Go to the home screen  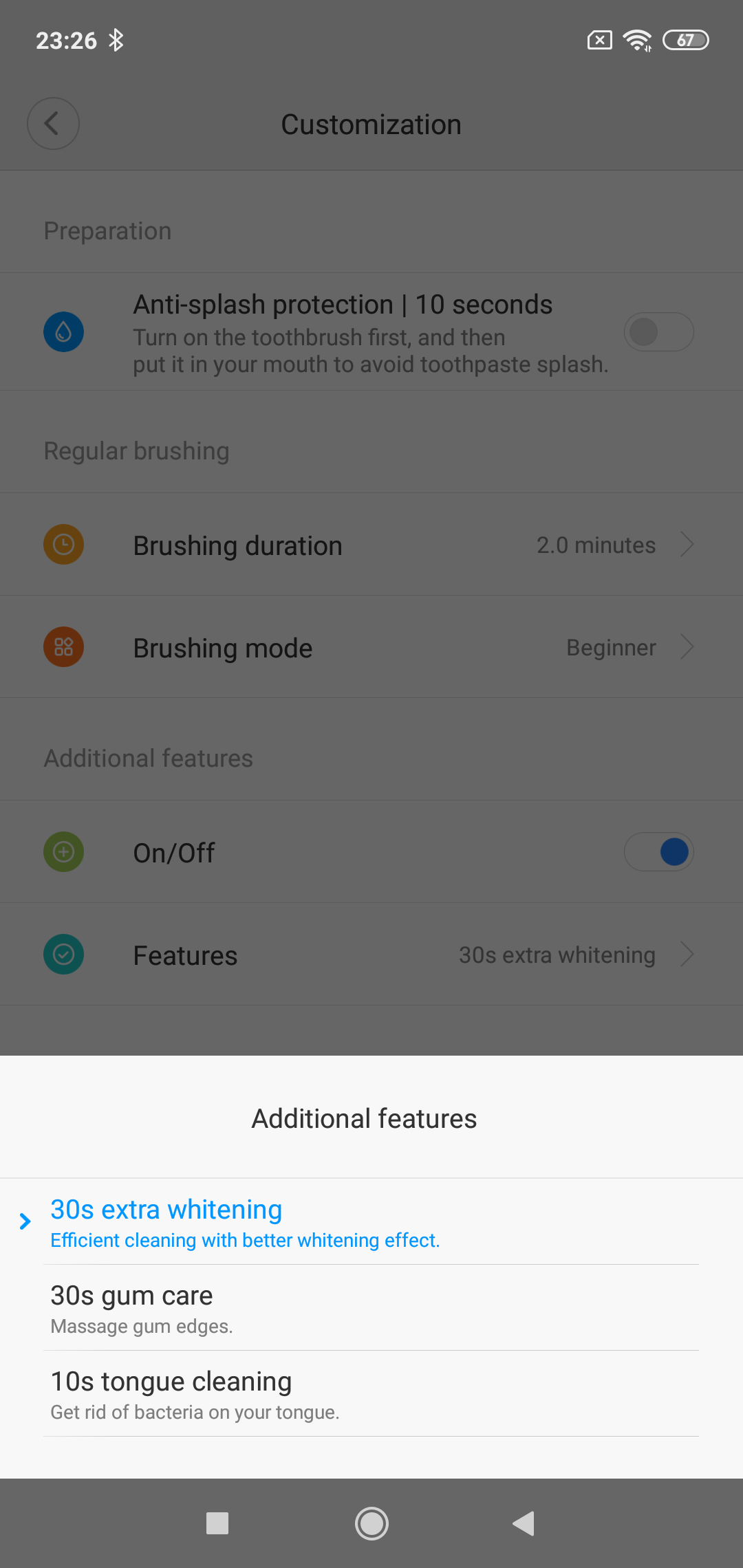[371, 1523]
